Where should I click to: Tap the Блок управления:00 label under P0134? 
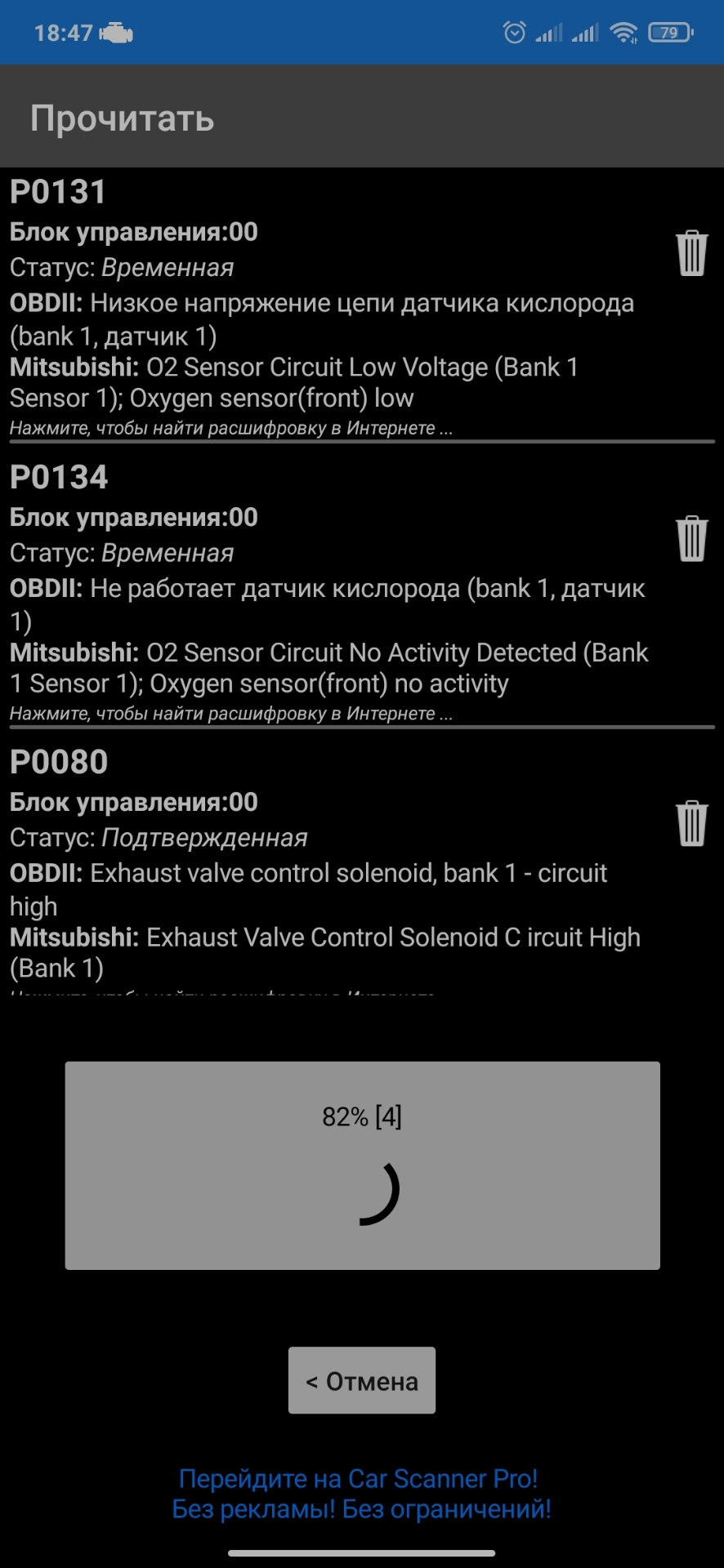(x=133, y=517)
